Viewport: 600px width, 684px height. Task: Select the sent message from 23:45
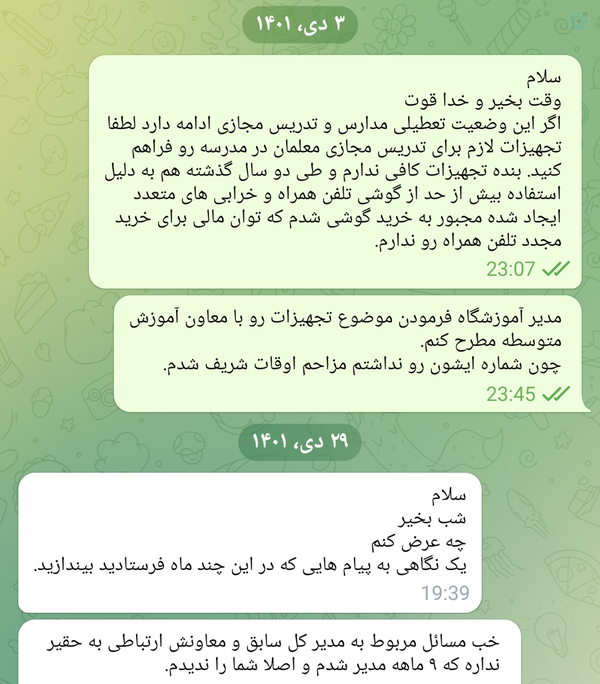[348, 354]
